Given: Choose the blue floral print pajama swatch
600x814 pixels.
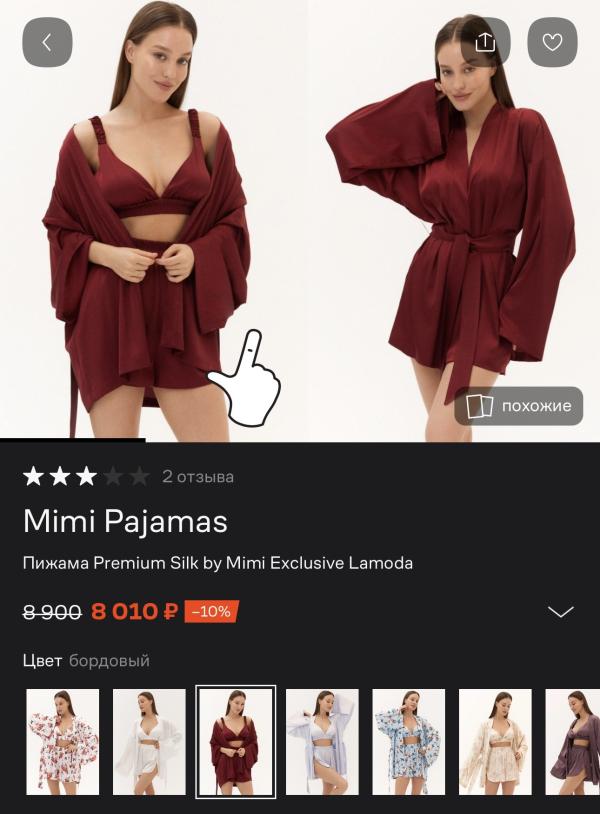Looking at the screenshot, I should tap(409, 741).
